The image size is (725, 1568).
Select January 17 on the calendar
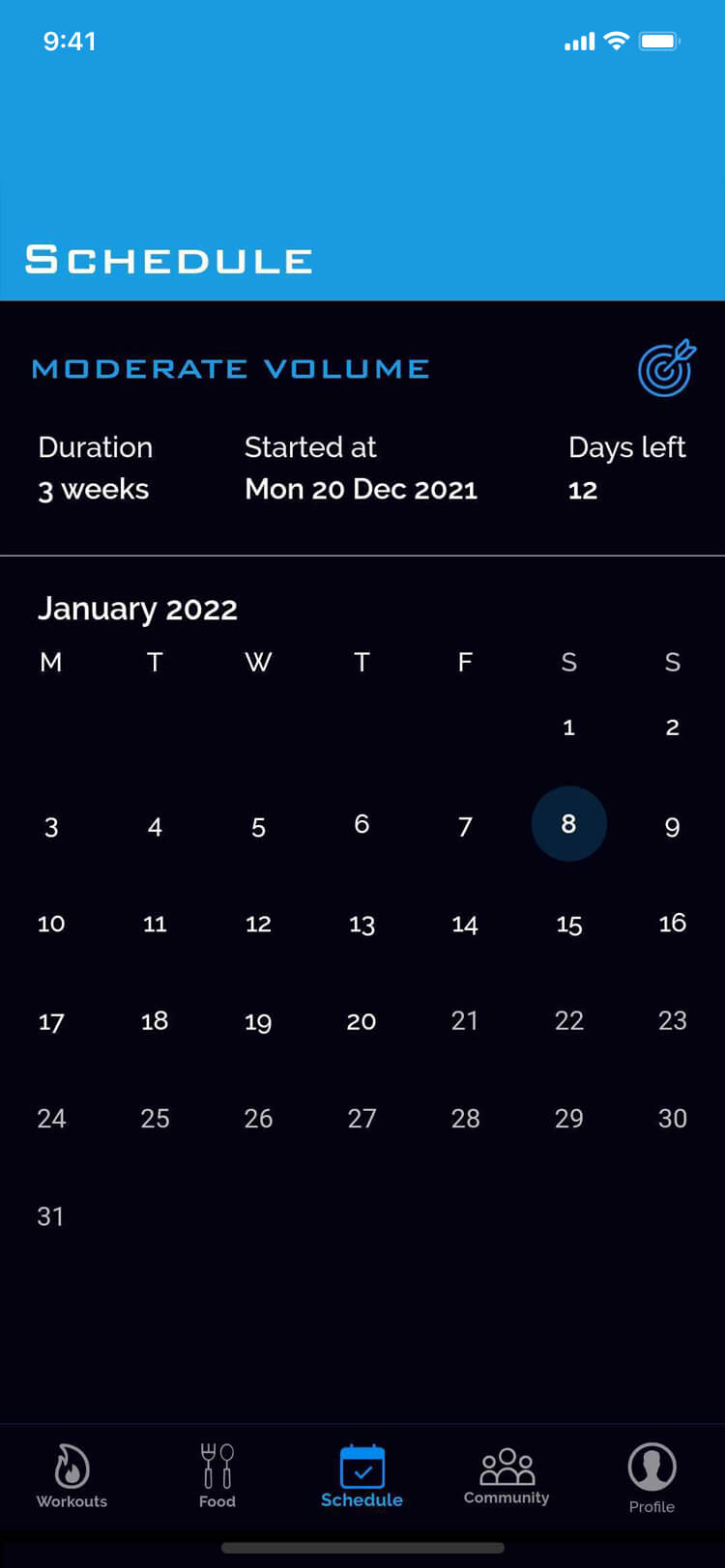click(x=51, y=1021)
